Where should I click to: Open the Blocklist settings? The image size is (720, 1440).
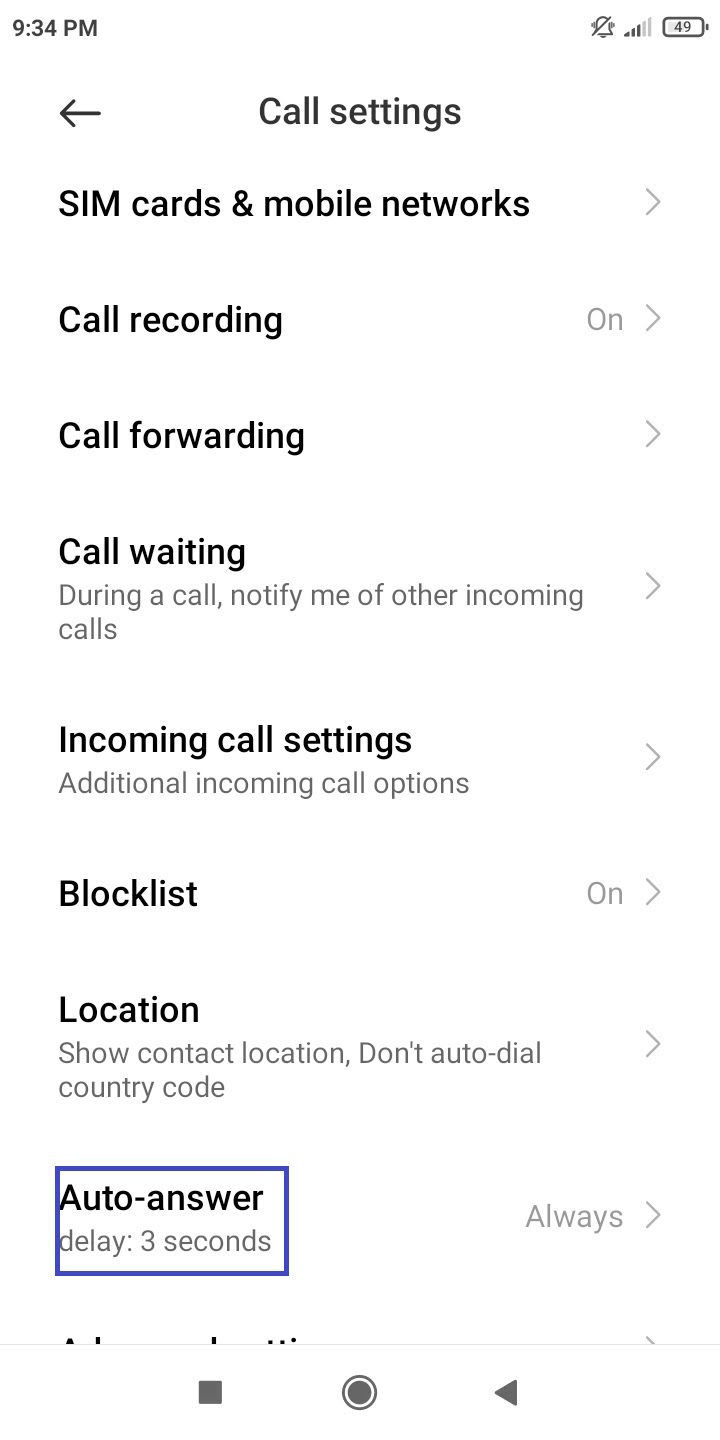pyautogui.click(x=360, y=893)
